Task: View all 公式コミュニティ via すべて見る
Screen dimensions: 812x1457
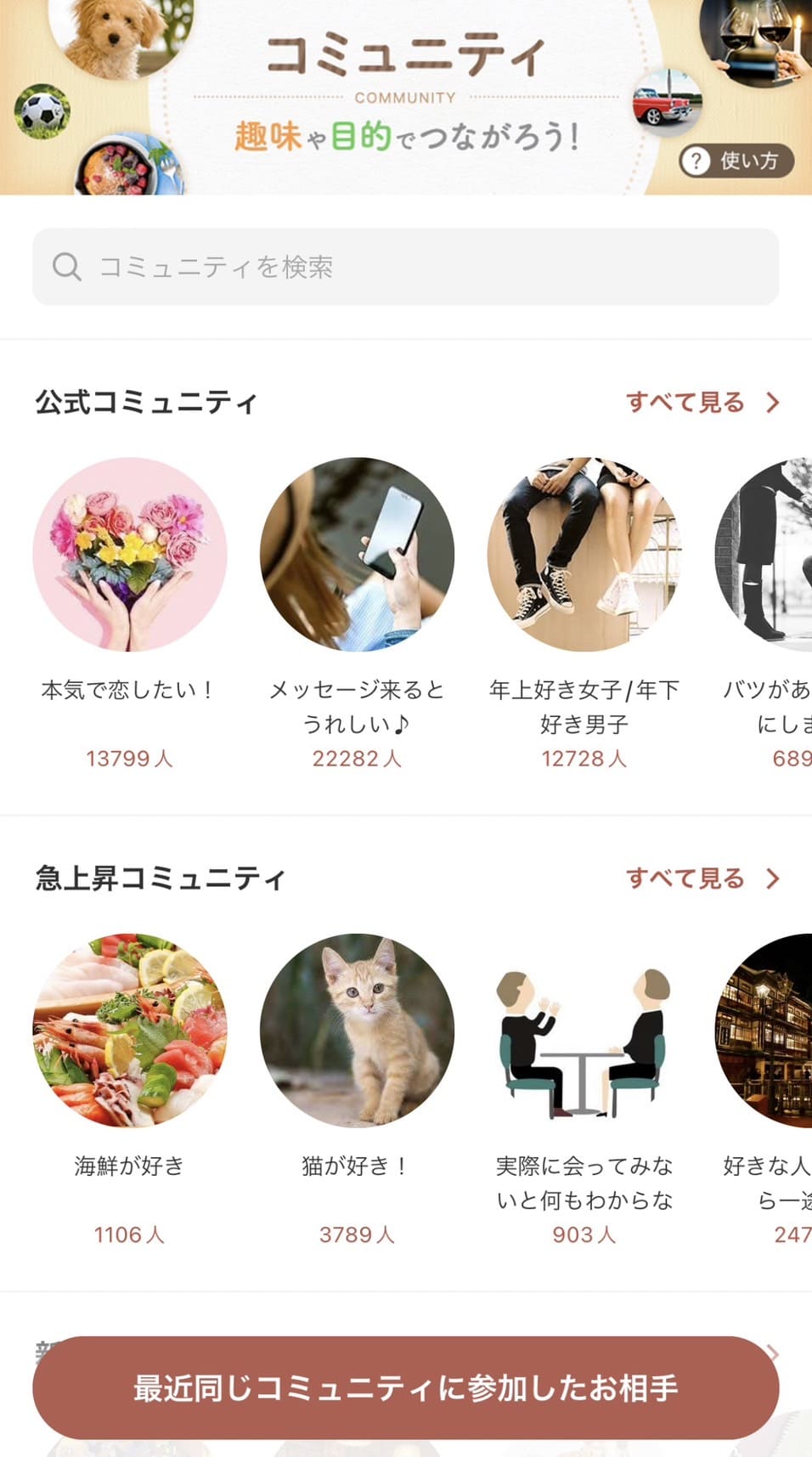Action: click(x=702, y=402)
